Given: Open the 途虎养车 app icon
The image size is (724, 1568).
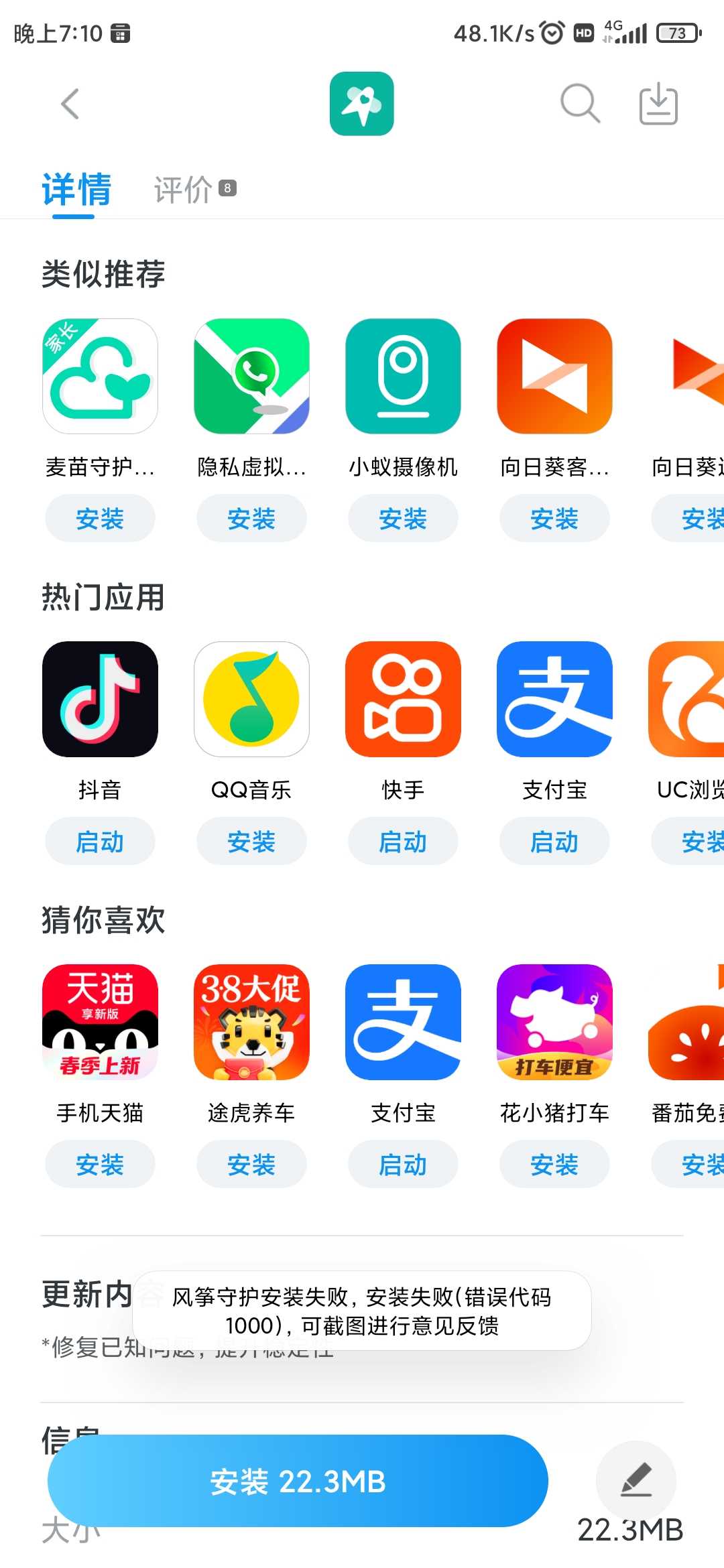Looking at the screenshot, I should (x=251, y=1022).
